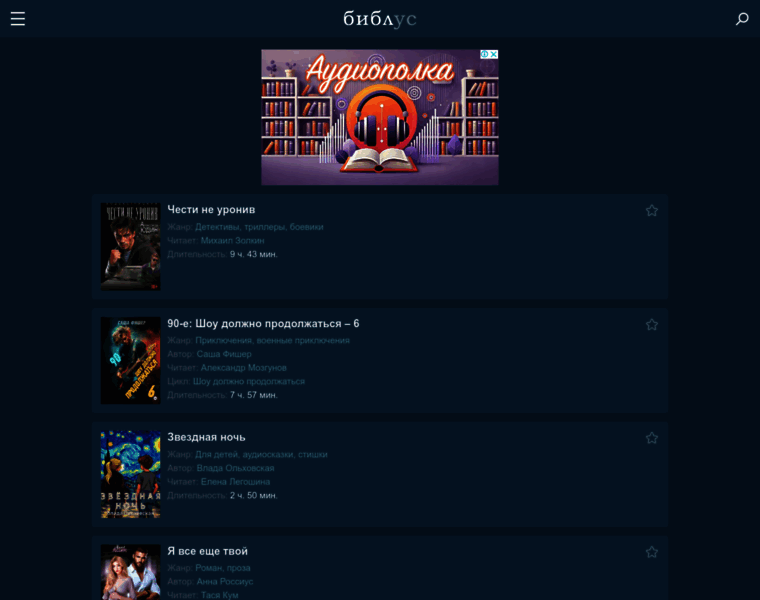The width and height of the screenshot is (760, 600).
Task: Open audiobook Я все еще твой
Action: tap(207, 551)
